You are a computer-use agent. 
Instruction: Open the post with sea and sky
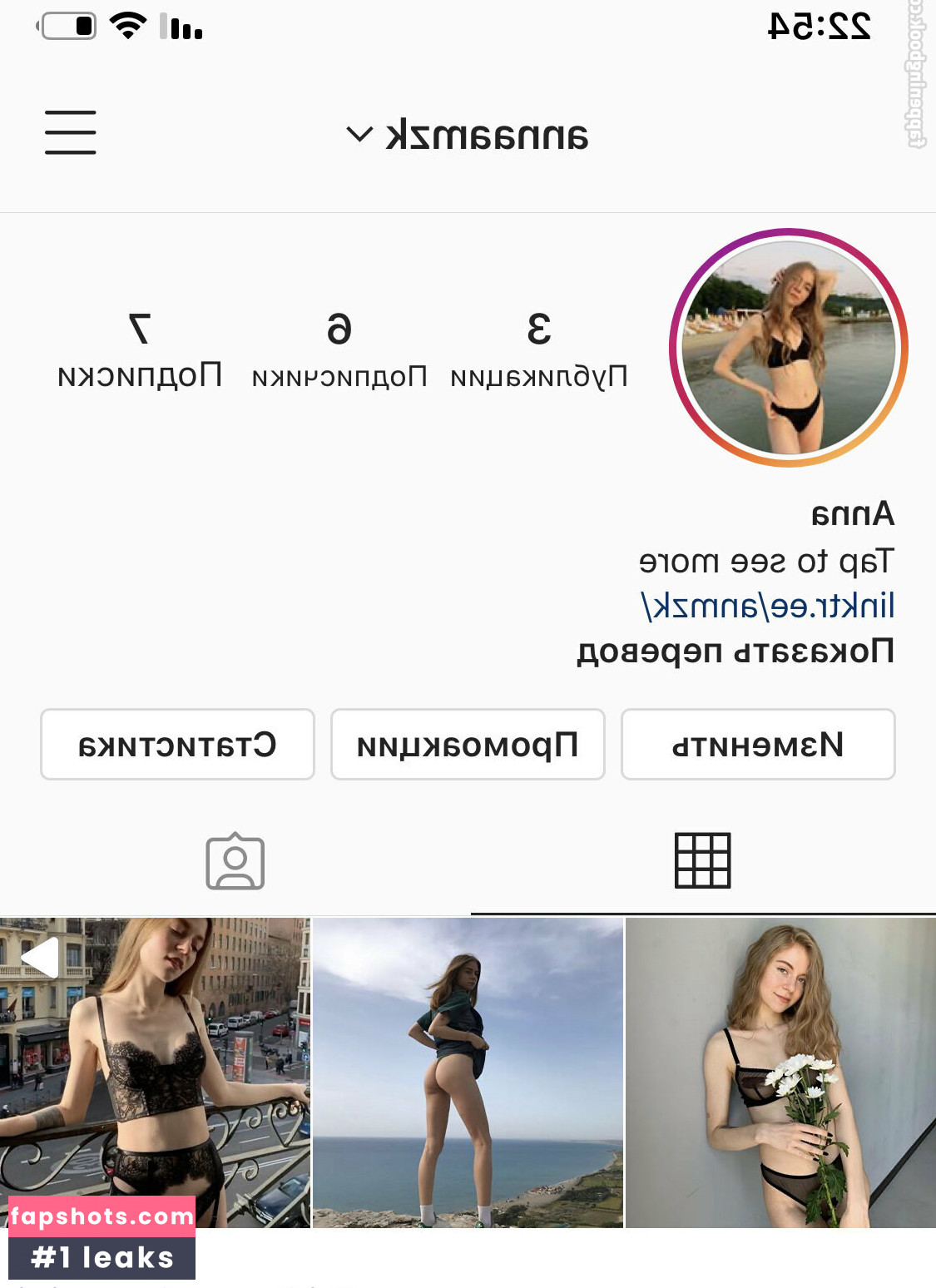click(468, 1073)
